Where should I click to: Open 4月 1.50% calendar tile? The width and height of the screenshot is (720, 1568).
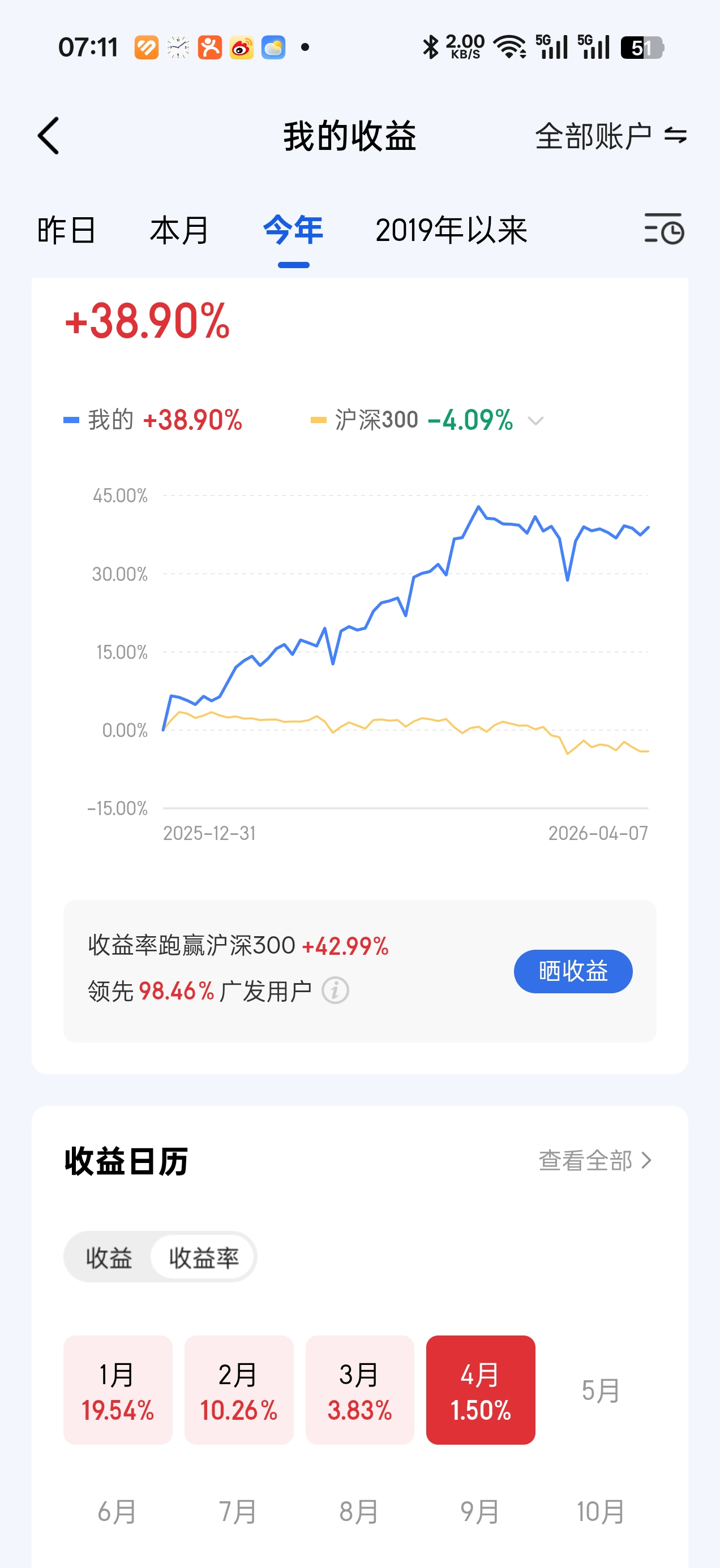[480, 1390]
